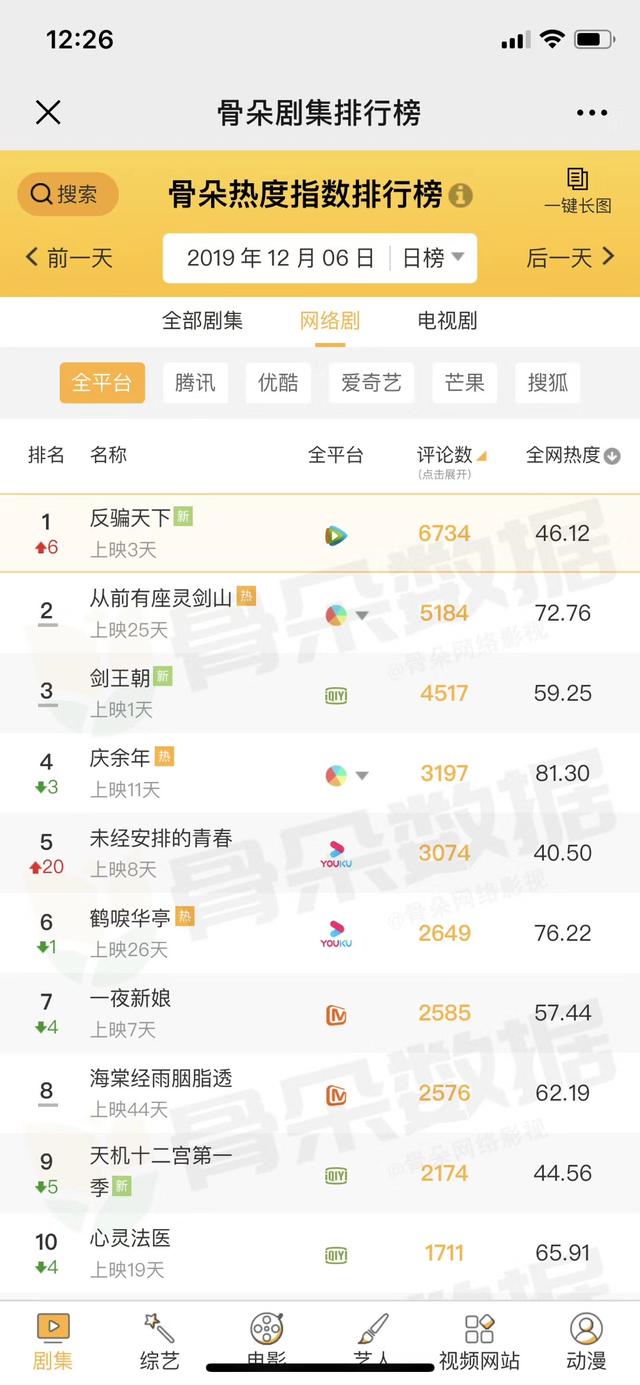This screenshot has width=640, height=1385.
Task: Open the 视频网站 bottom tab
Action: (x=479, y=1340)
